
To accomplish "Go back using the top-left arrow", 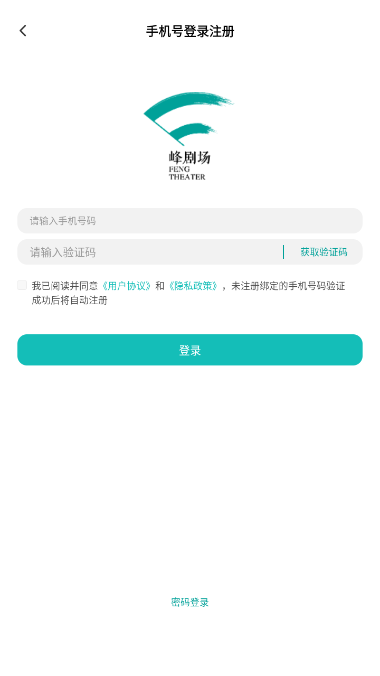I will [23, 31].
